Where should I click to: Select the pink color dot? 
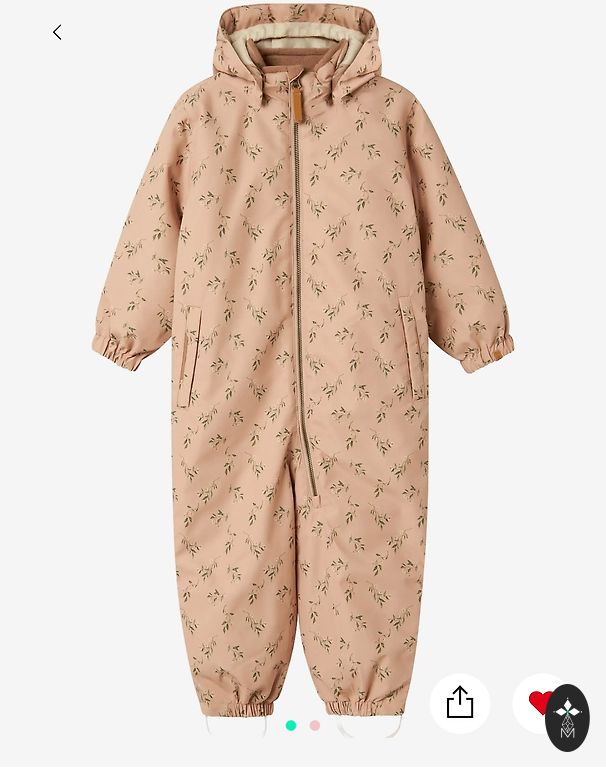coord(315,725)
